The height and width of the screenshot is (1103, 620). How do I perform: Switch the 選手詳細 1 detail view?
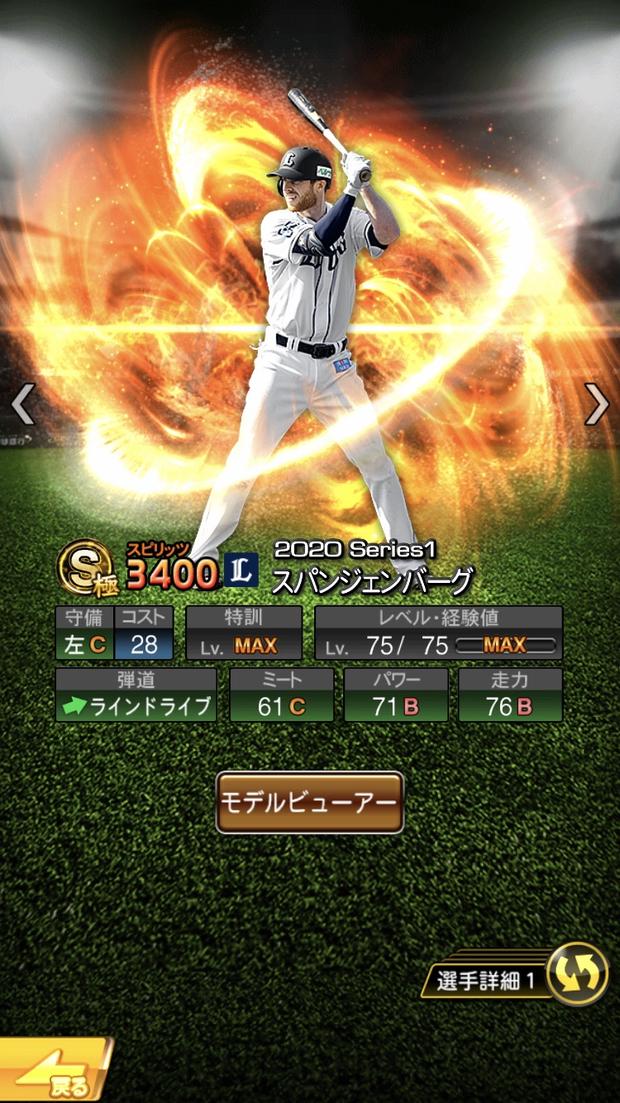(577, 973)
